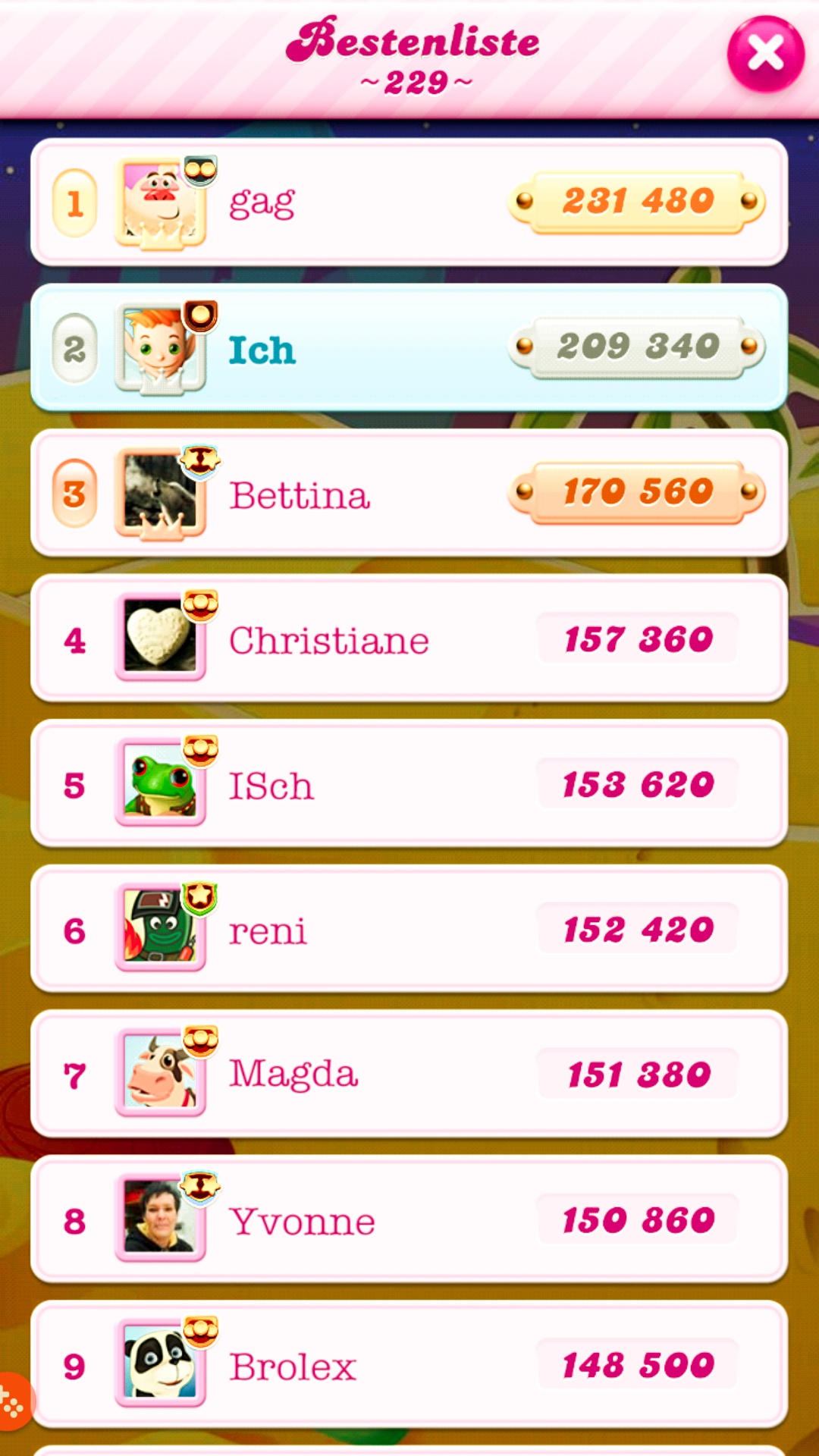Open Bettina's leaderboard entry
Image resolution: width=819 pixels, height=1456 pixels.
click(x=409, y=494)
